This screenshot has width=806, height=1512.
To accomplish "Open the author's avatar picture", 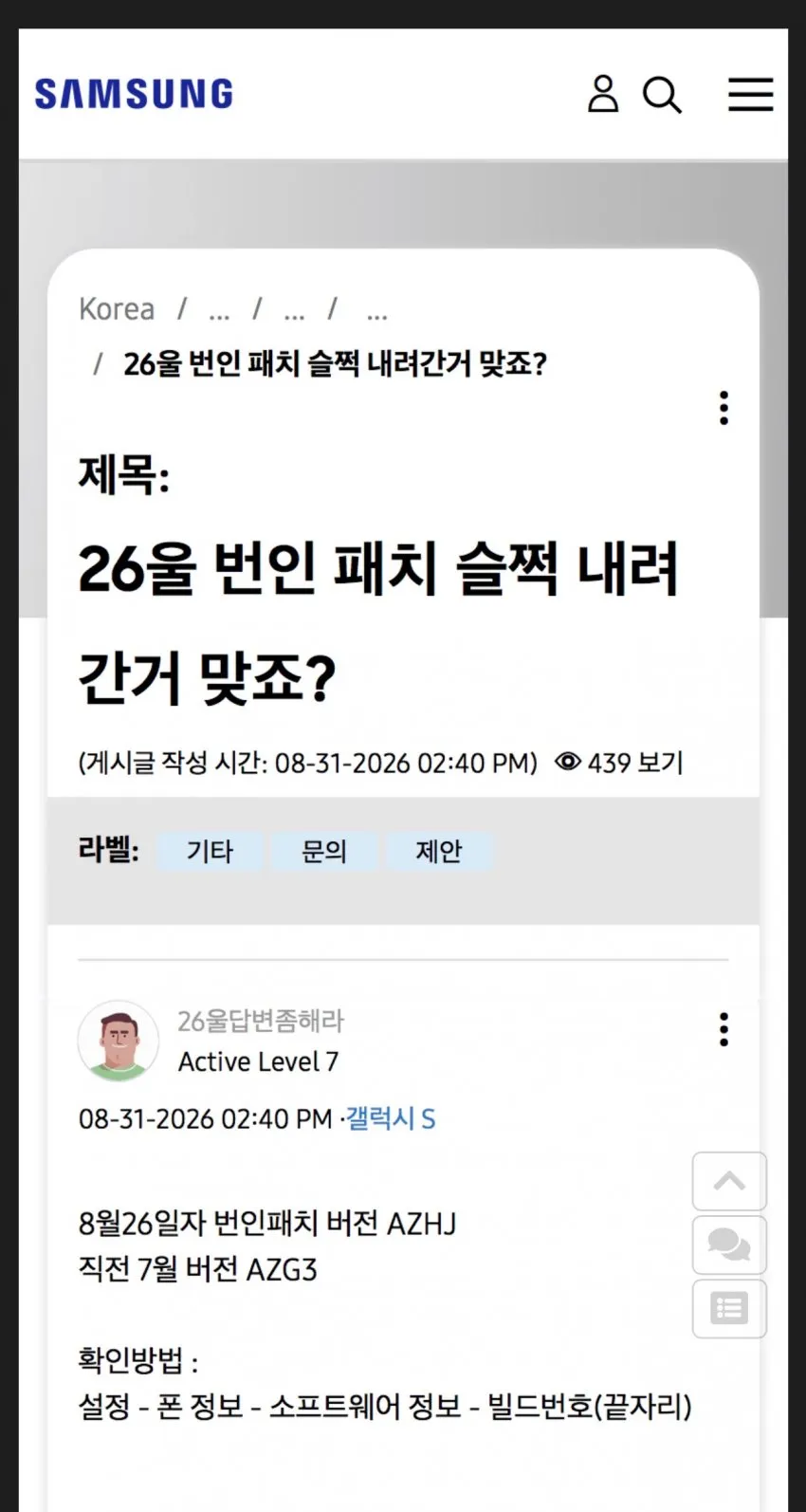I will (119, 1042).
